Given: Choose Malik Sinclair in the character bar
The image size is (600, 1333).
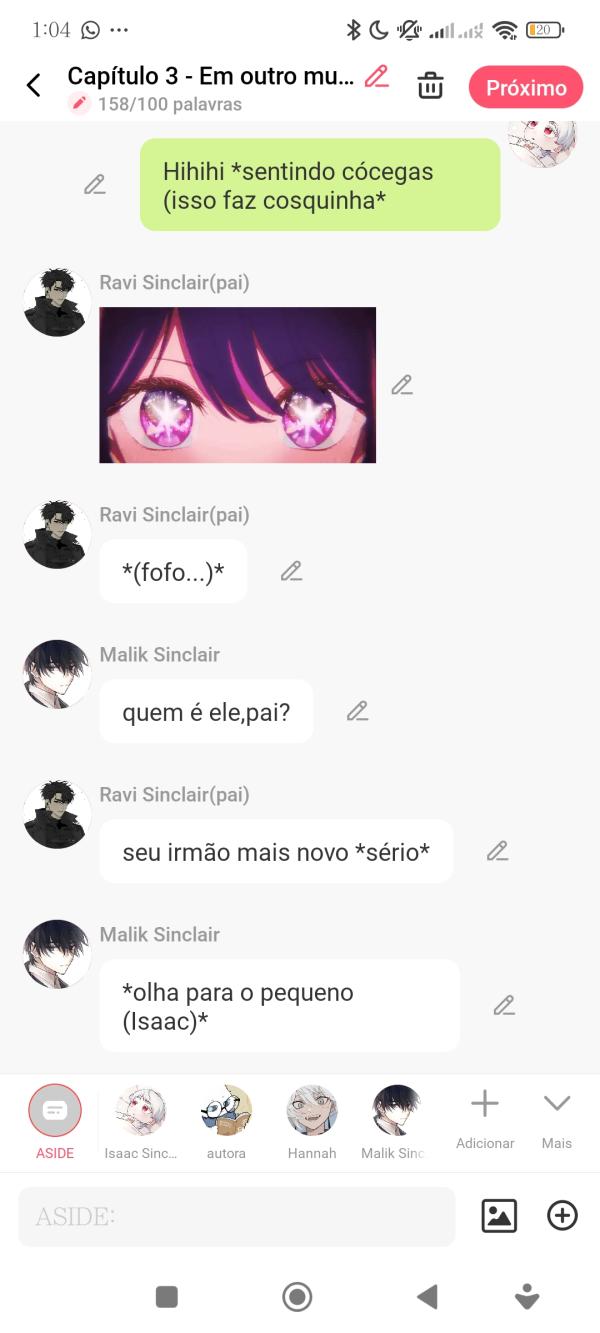Looking at the screenshot, I should tap(395, 1122).
